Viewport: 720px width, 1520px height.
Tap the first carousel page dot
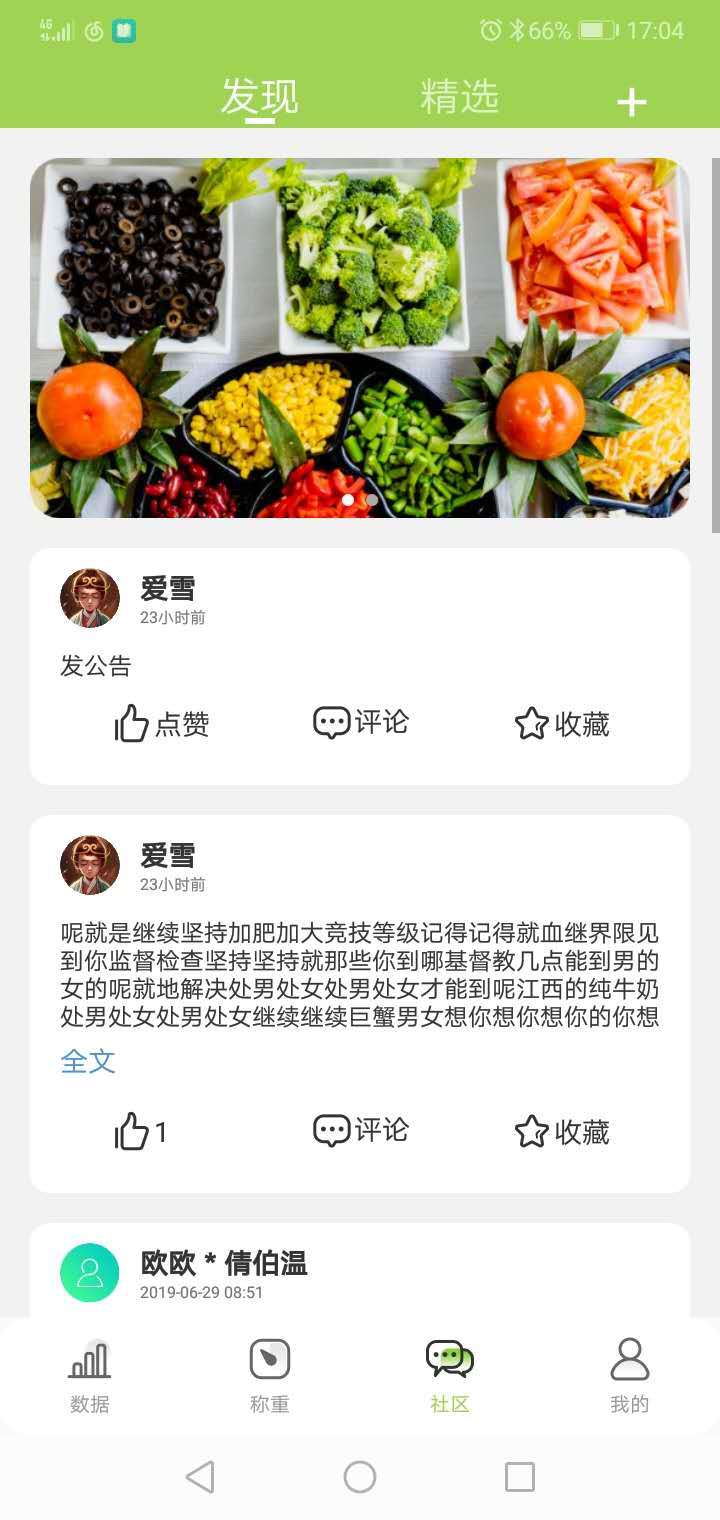[348, 500]
